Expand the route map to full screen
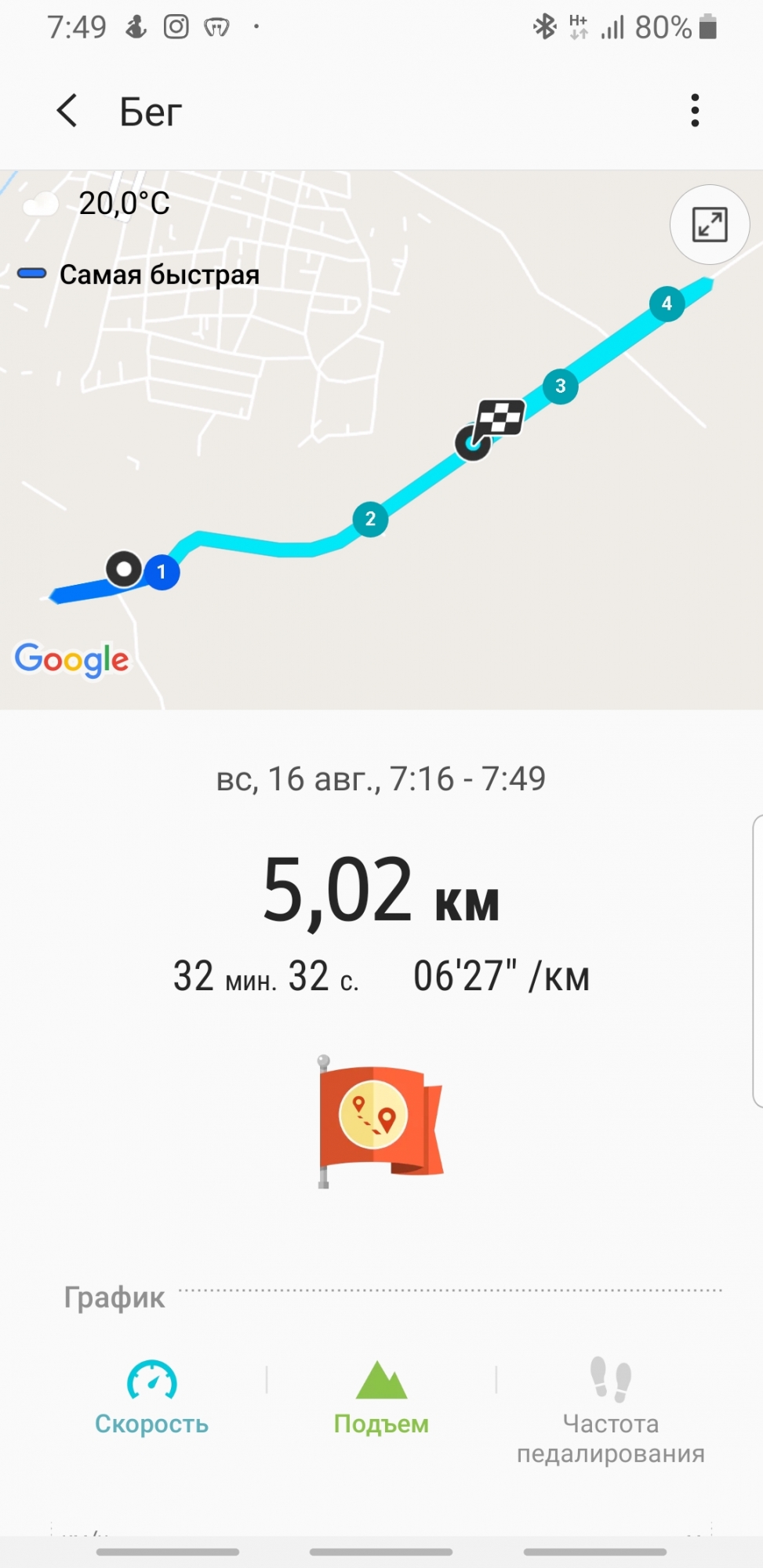Viewport: 763px width, 1568px height. (709, 225)
